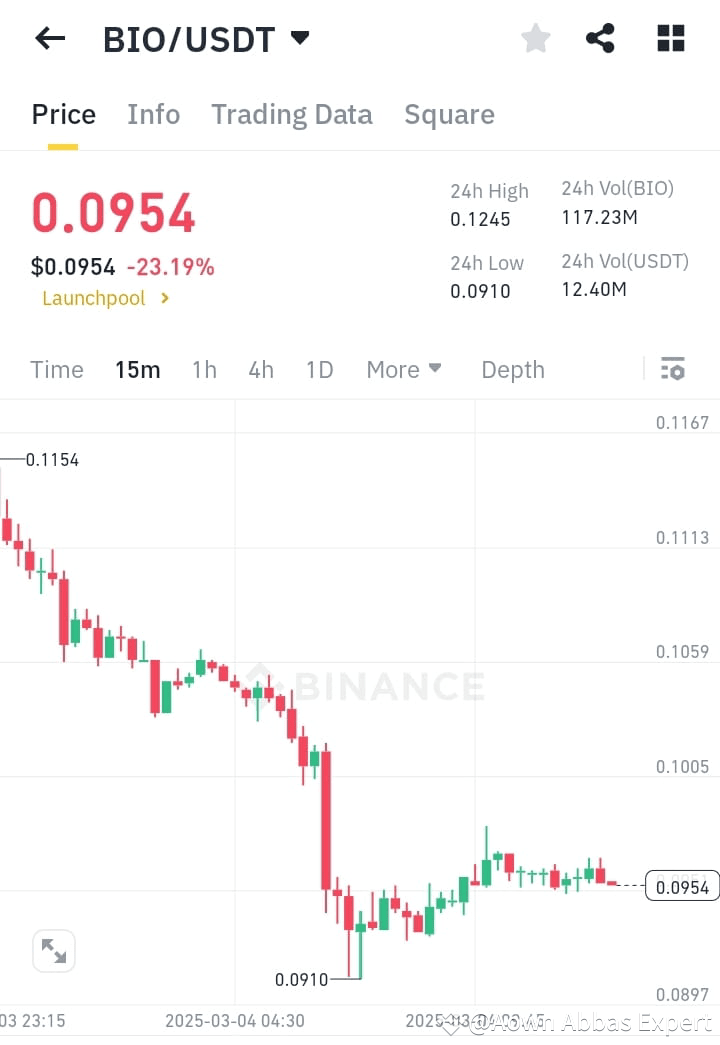Click the chart settings icon beside Depth
Image resolution: width=720 pixels, height=1045 pixels.
[x=672, y=369]
